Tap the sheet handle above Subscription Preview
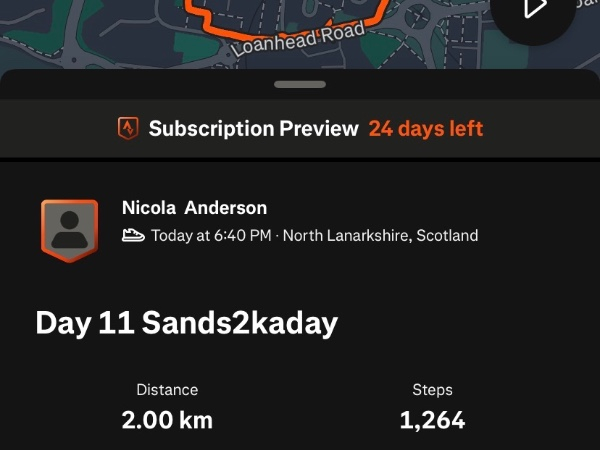 click(300, 84)
